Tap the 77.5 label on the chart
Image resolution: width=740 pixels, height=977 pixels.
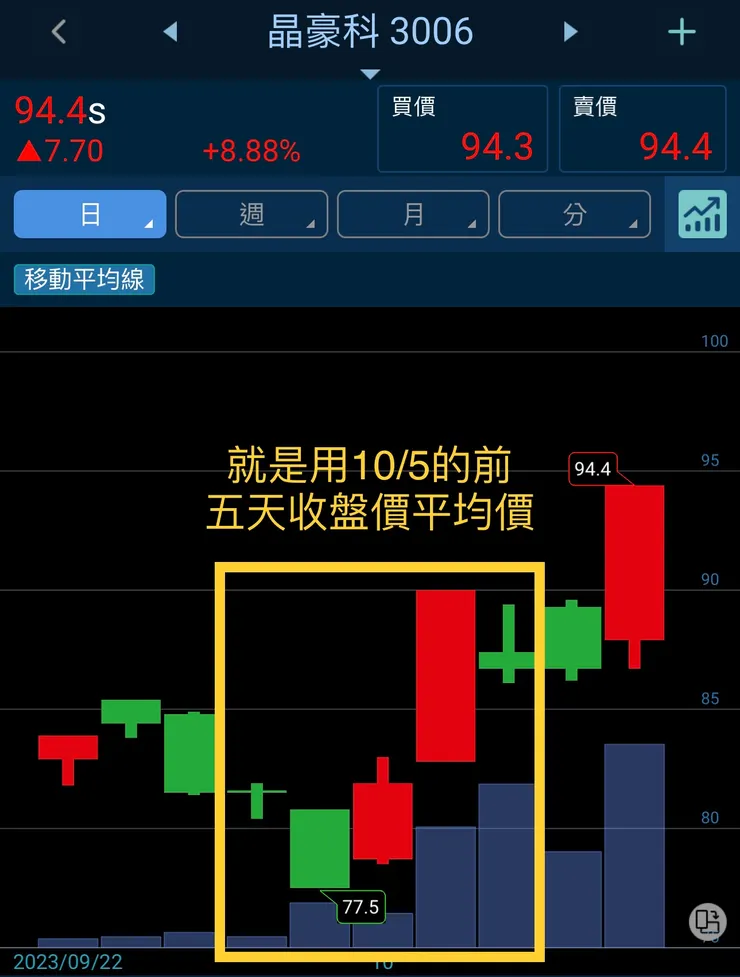(x=359, y=907)
